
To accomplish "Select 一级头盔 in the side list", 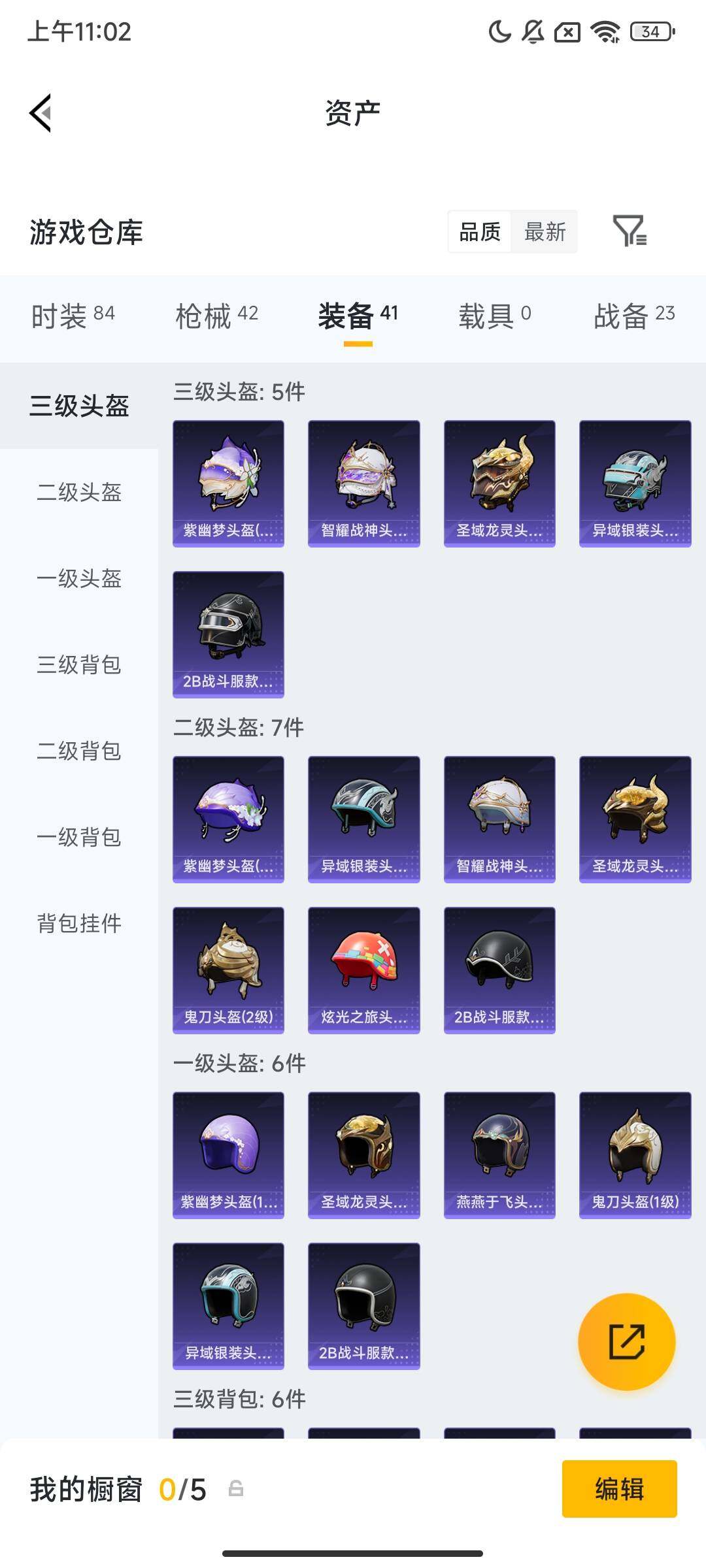I will (x=79, y=578).
